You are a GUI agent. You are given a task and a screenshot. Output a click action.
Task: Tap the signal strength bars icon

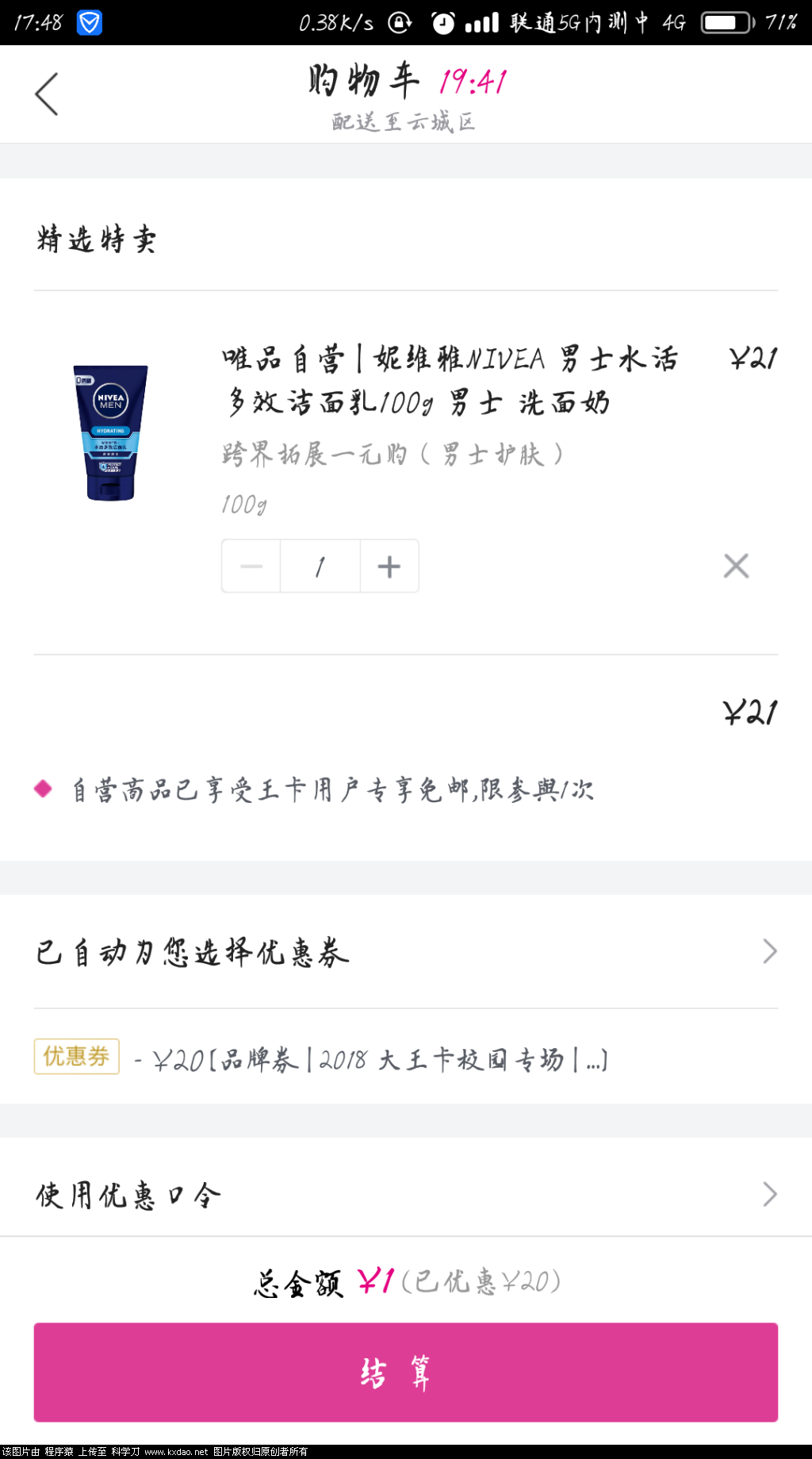(484, 23)
